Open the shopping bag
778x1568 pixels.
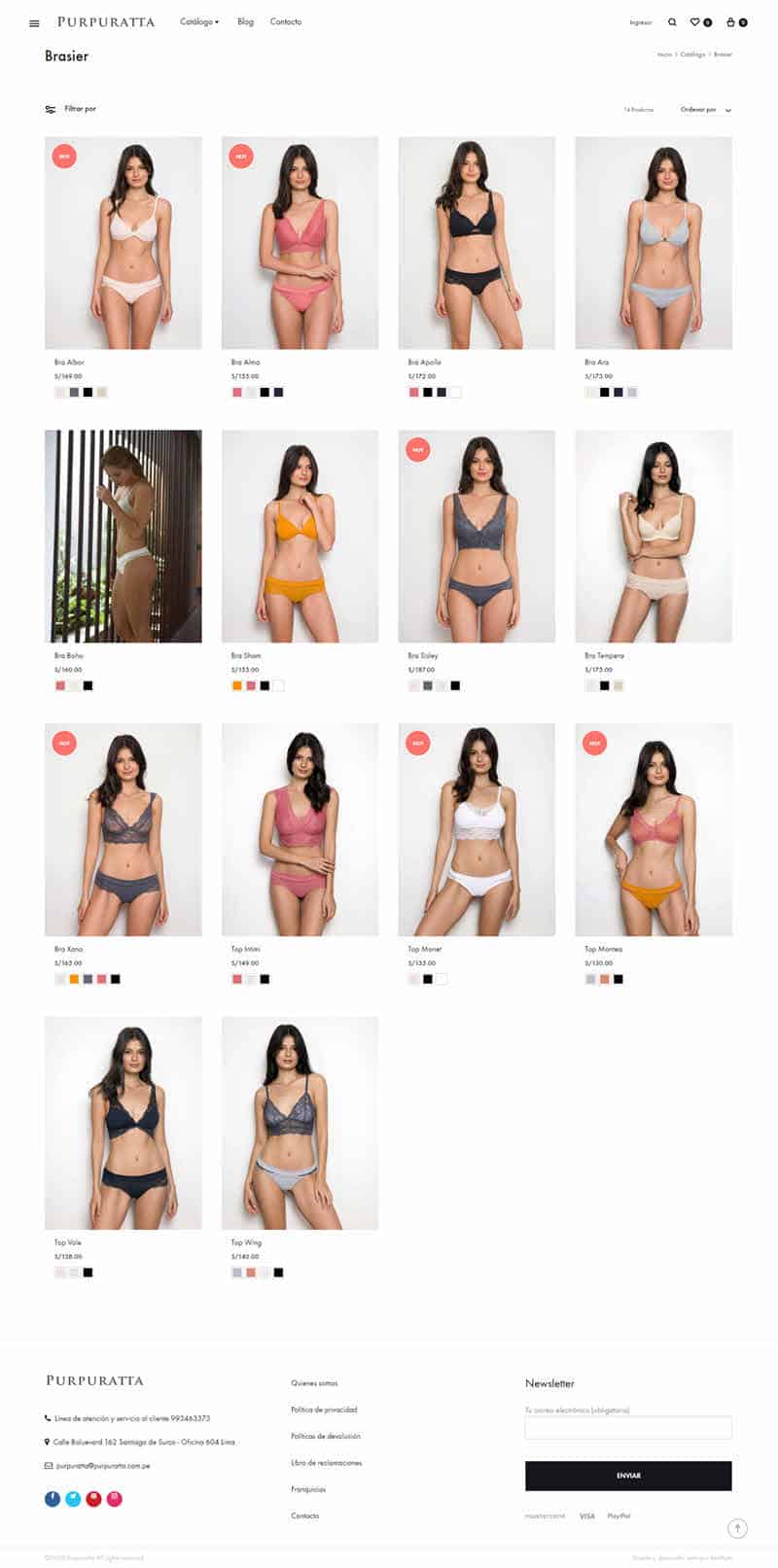(x=731, y=22)
